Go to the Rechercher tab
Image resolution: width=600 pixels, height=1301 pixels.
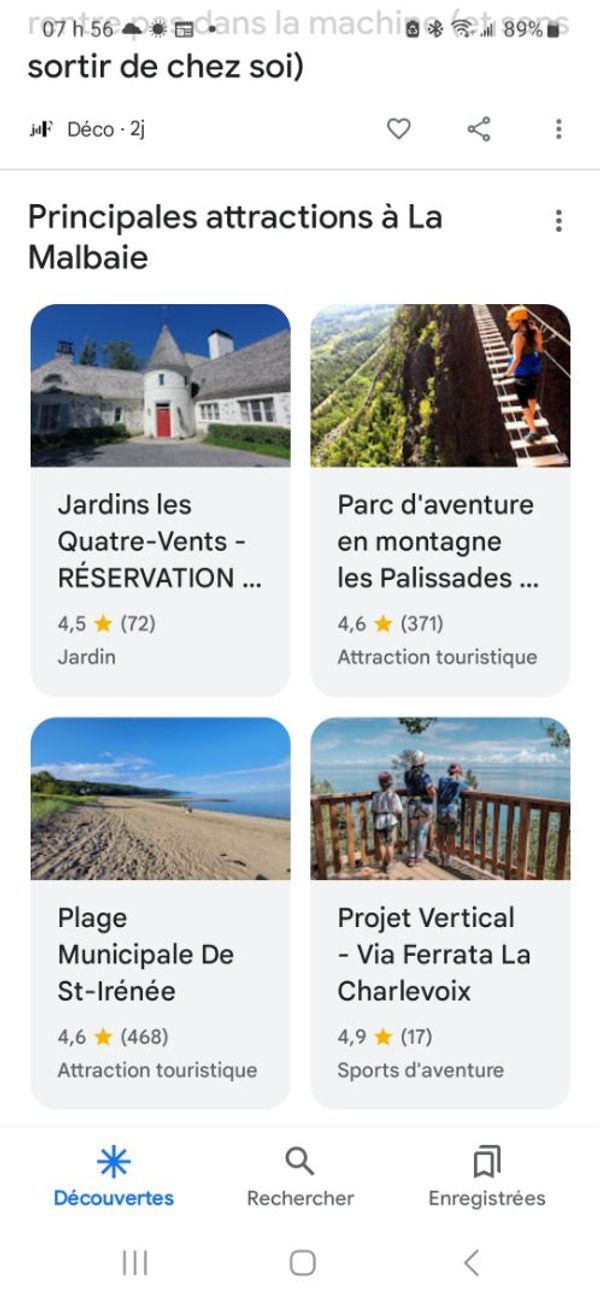point(300,1177)
